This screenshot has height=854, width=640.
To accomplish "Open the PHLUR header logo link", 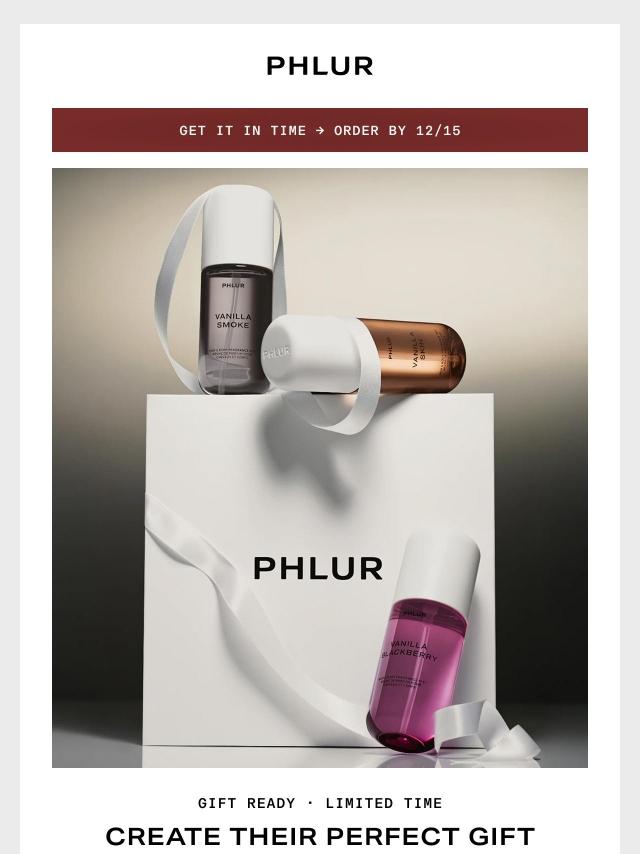I will click(x=320, y=66).
